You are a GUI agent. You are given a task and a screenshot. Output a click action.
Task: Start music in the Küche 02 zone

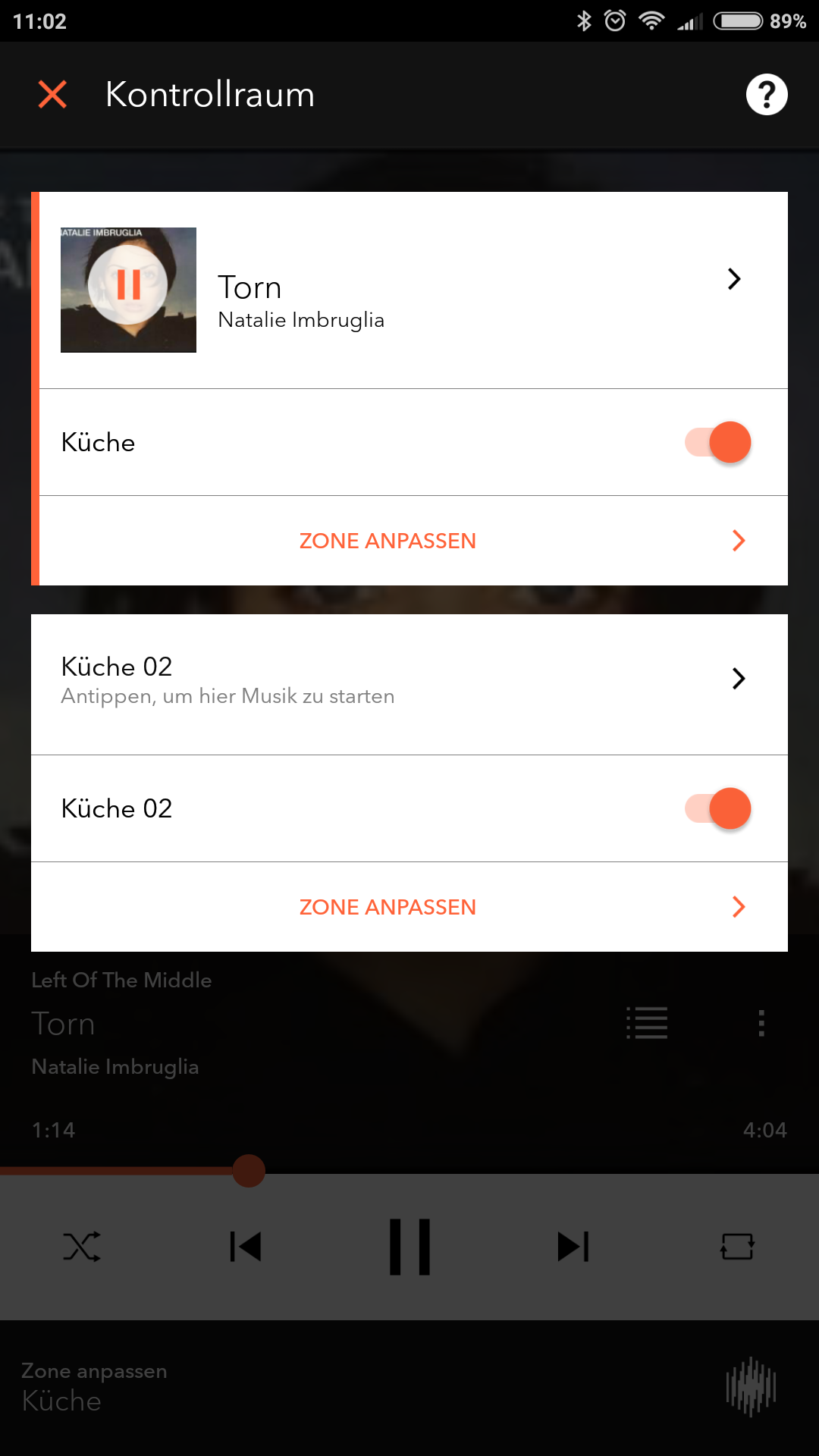(x=409, y=680)
